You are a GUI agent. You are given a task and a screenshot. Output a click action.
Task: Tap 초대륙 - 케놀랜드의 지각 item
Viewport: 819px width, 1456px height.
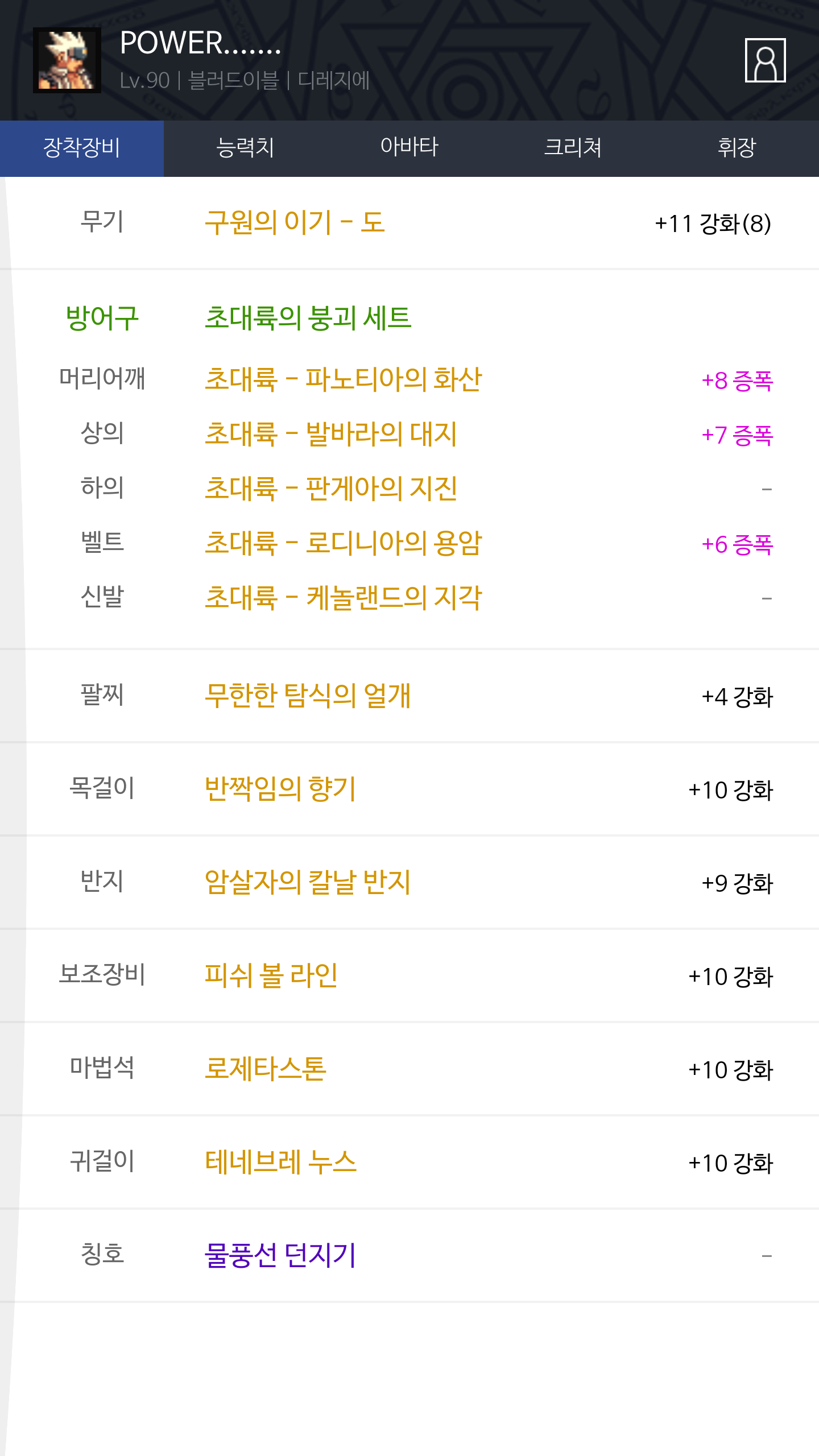click(x=343, y=597)
